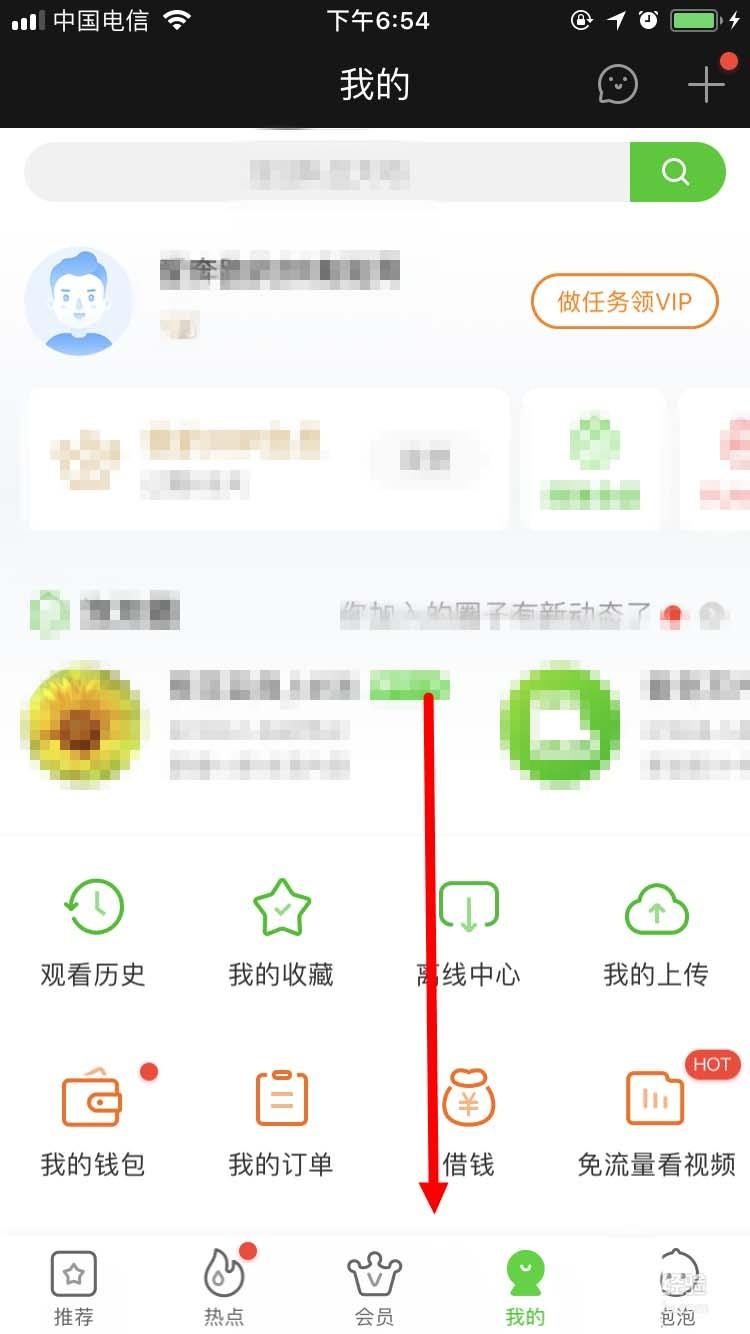The image size is (750, 1334).
Task: Expand the circle update via right chevron
Action: [710, 613]
